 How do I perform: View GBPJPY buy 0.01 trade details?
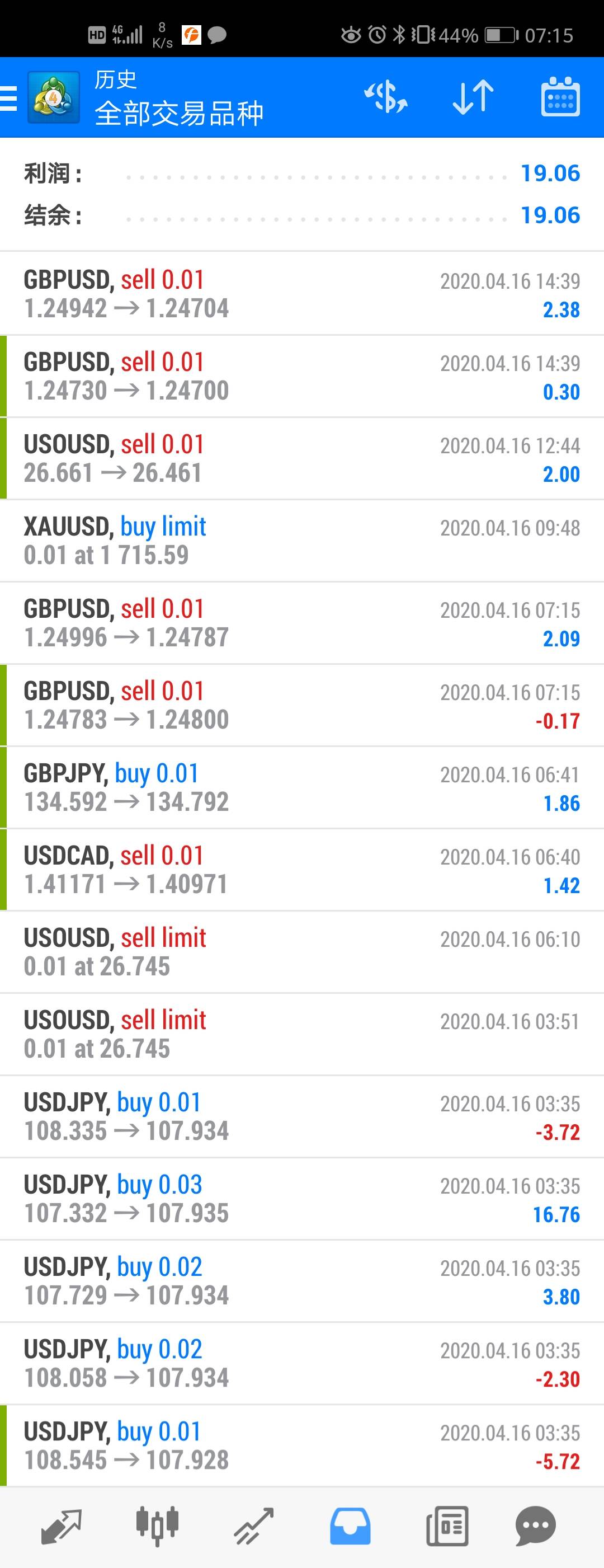[301, 787]
